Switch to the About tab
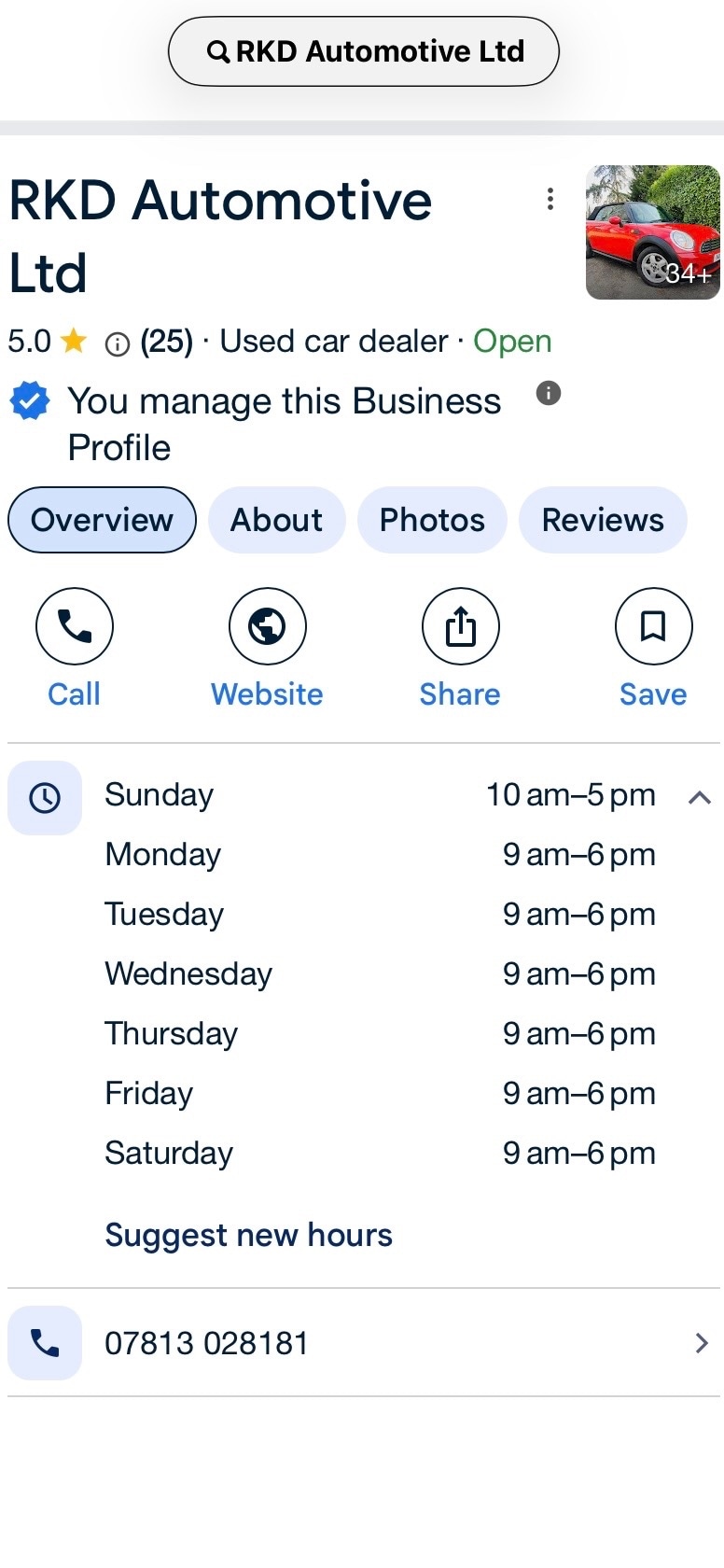Screen dimensions: 724x1568 click(x=276, y=520)
